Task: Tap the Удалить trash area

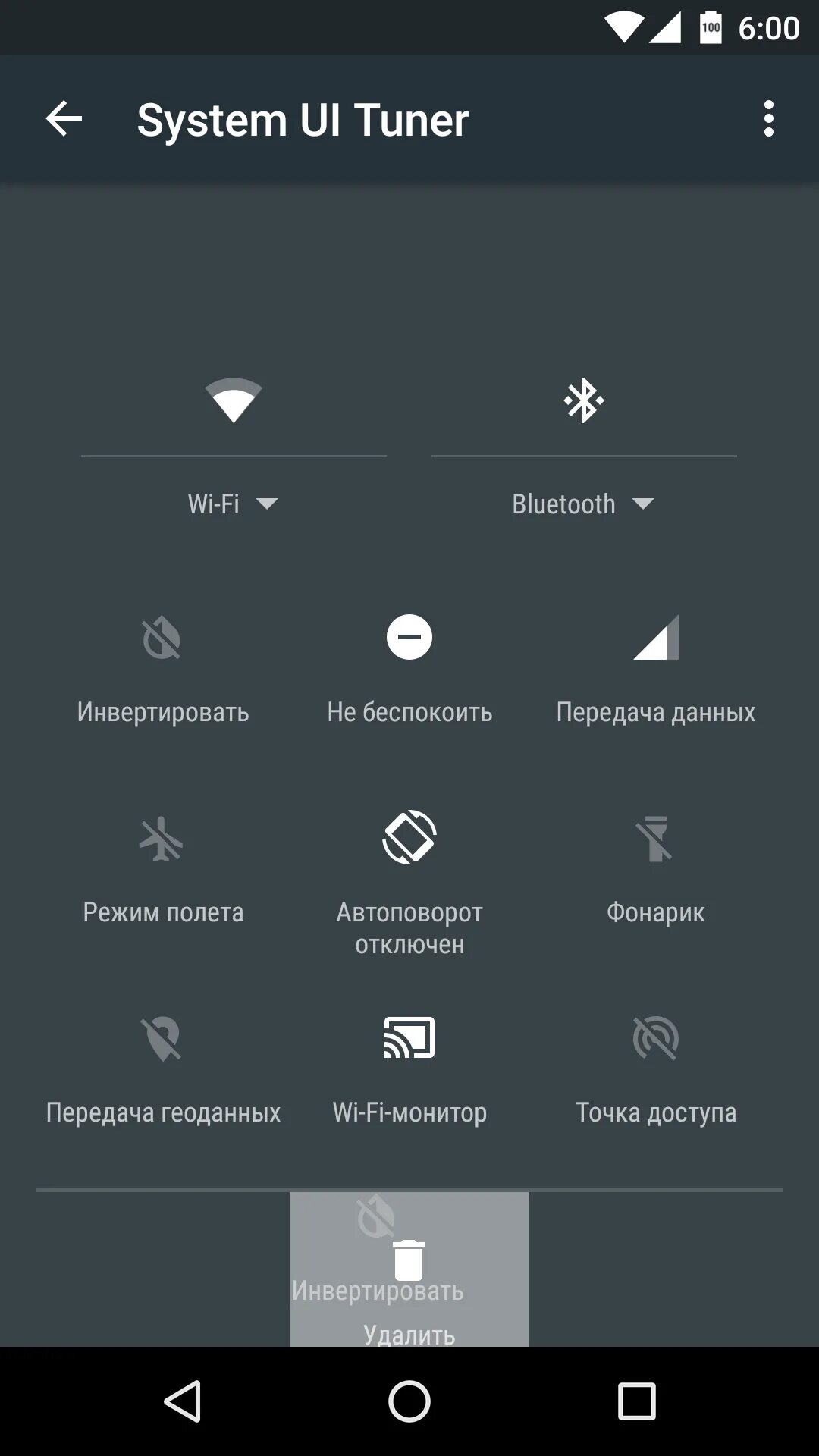Action: click(x=409, y=1282)
